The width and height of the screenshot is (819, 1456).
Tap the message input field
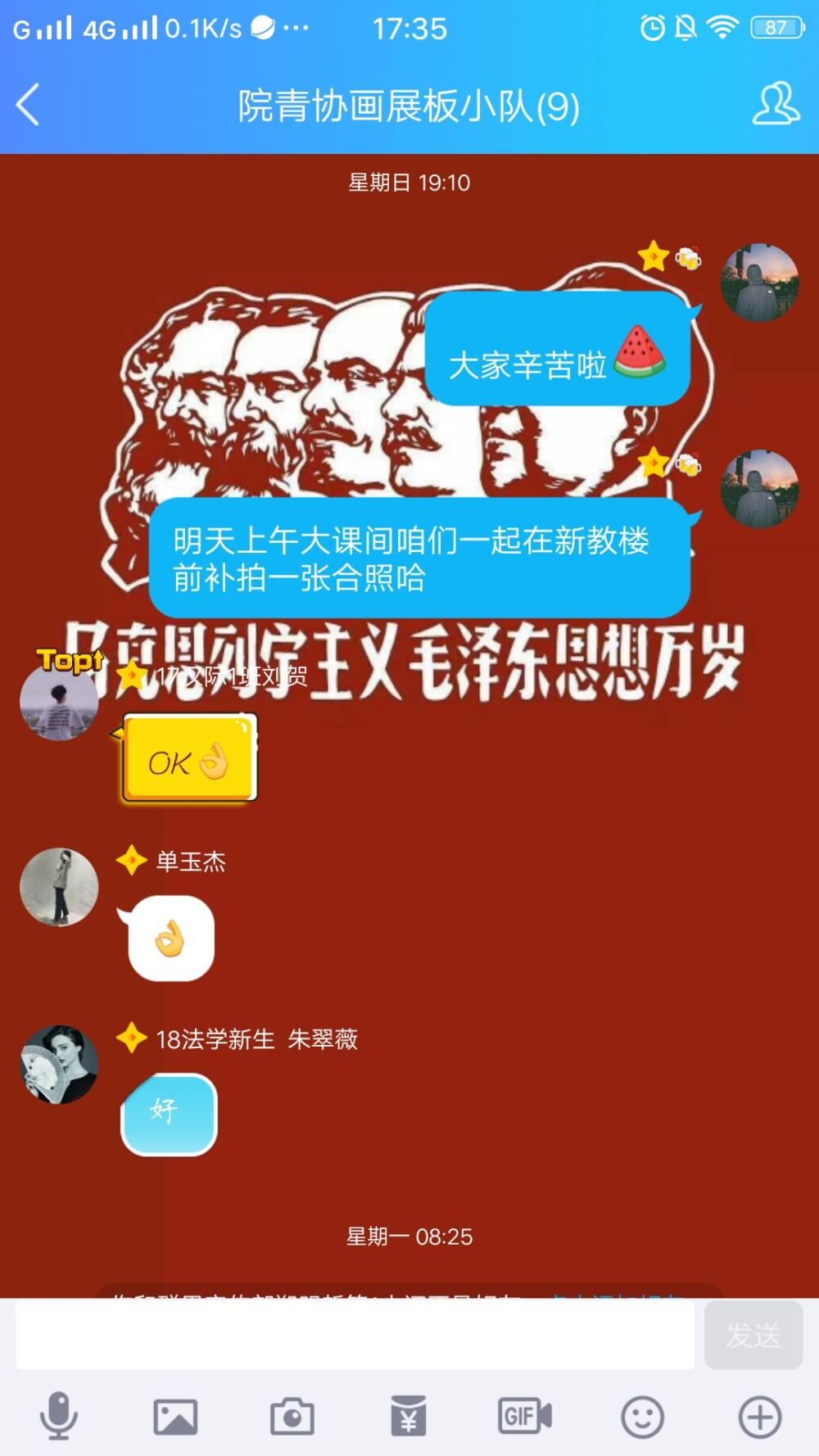click(x=355, y=1336)
